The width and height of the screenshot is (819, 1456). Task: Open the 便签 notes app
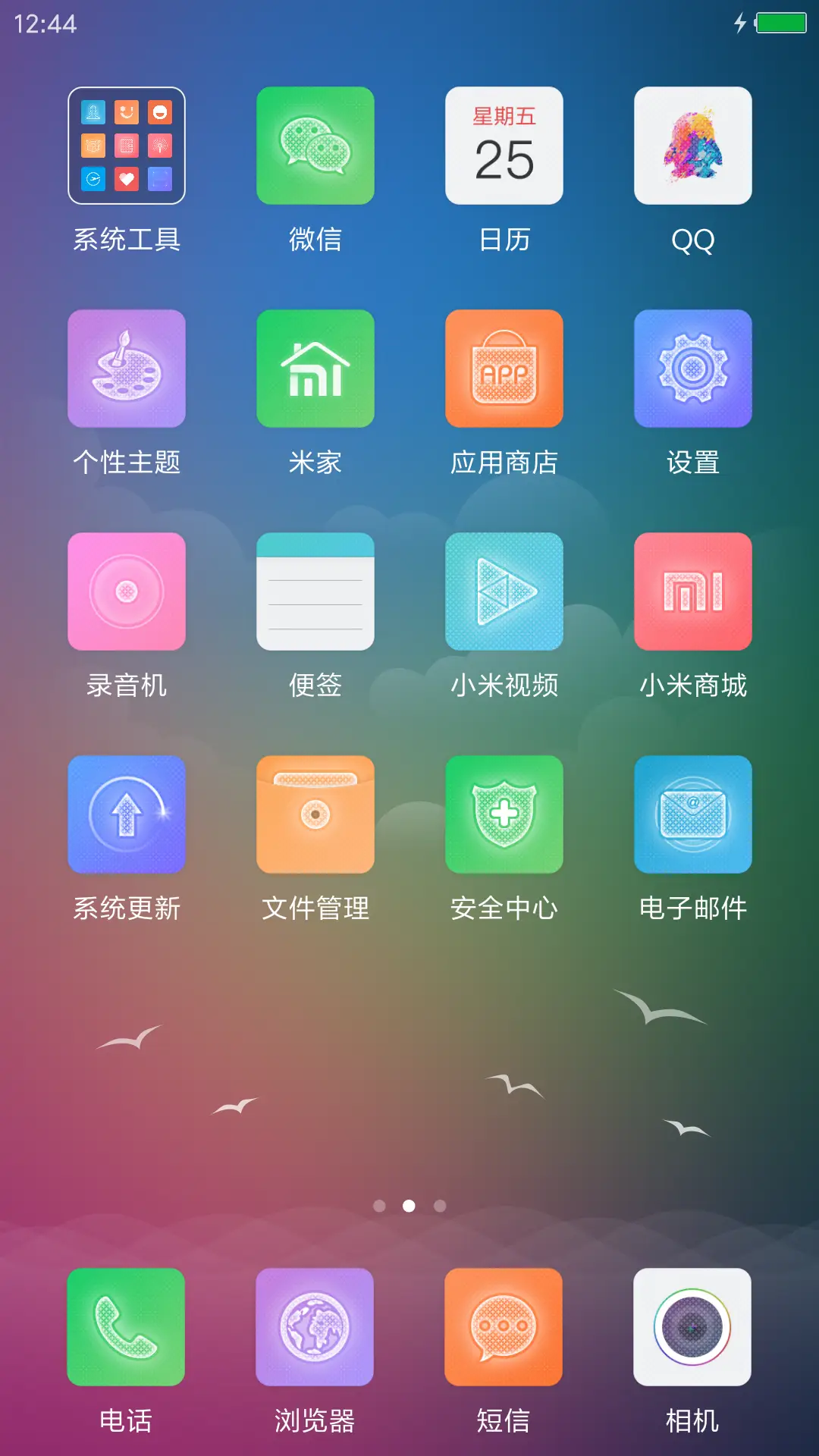click(x=315, y=591)
